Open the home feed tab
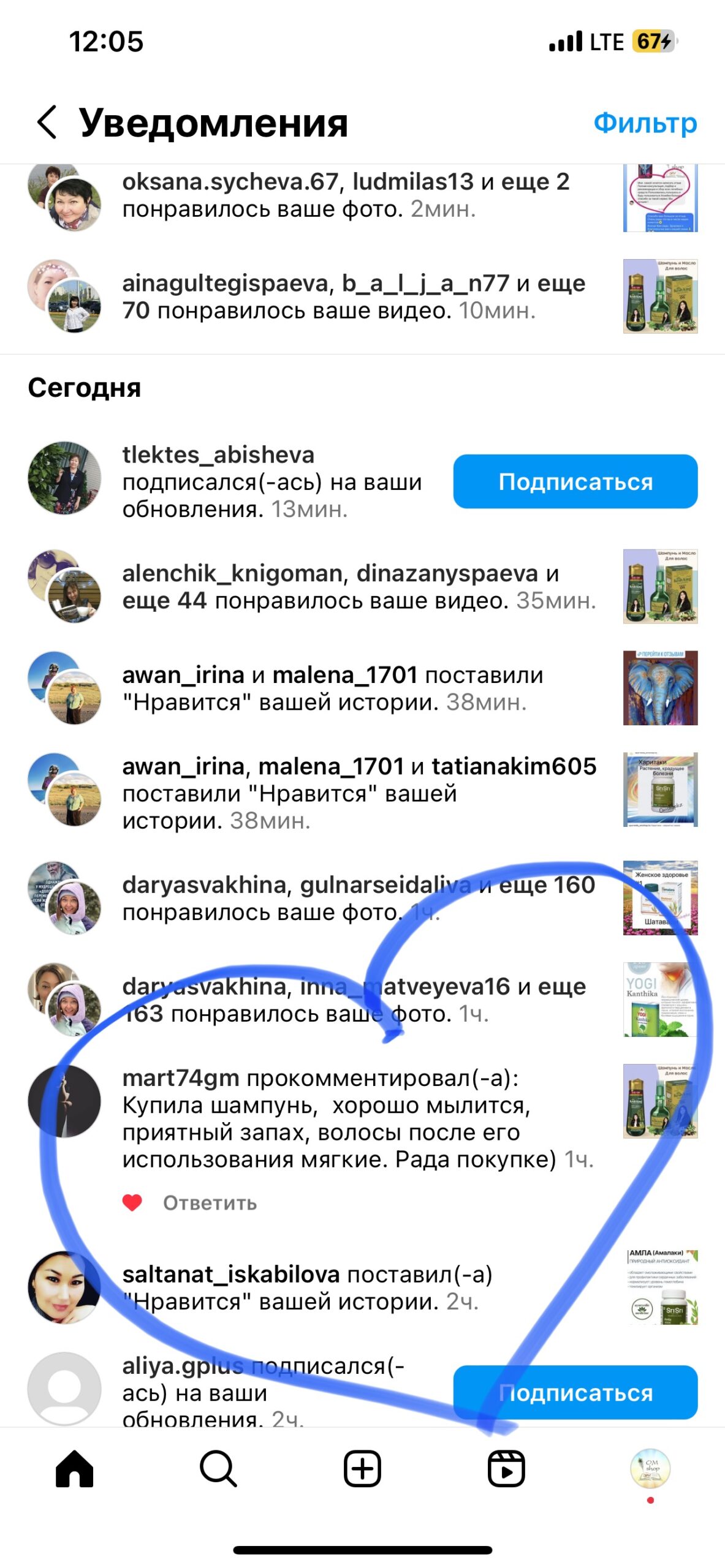This screenshot has width=725, height=1568. pos(74,1468)
